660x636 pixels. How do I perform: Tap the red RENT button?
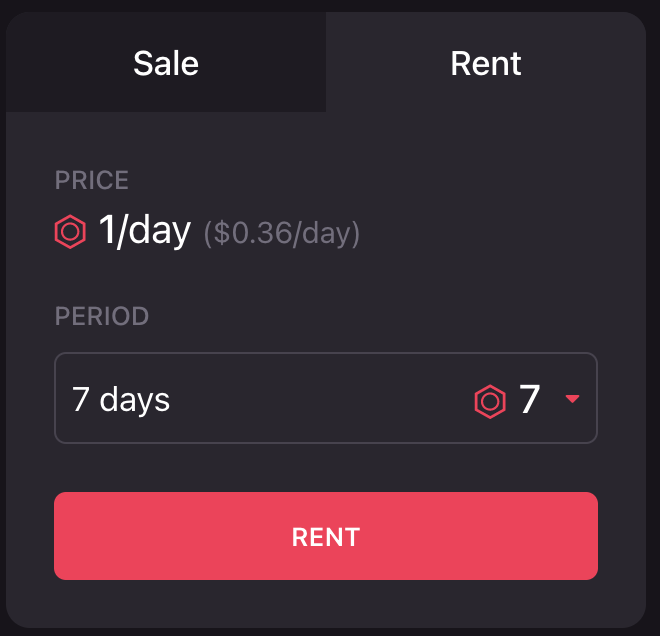tap(326, 536)
